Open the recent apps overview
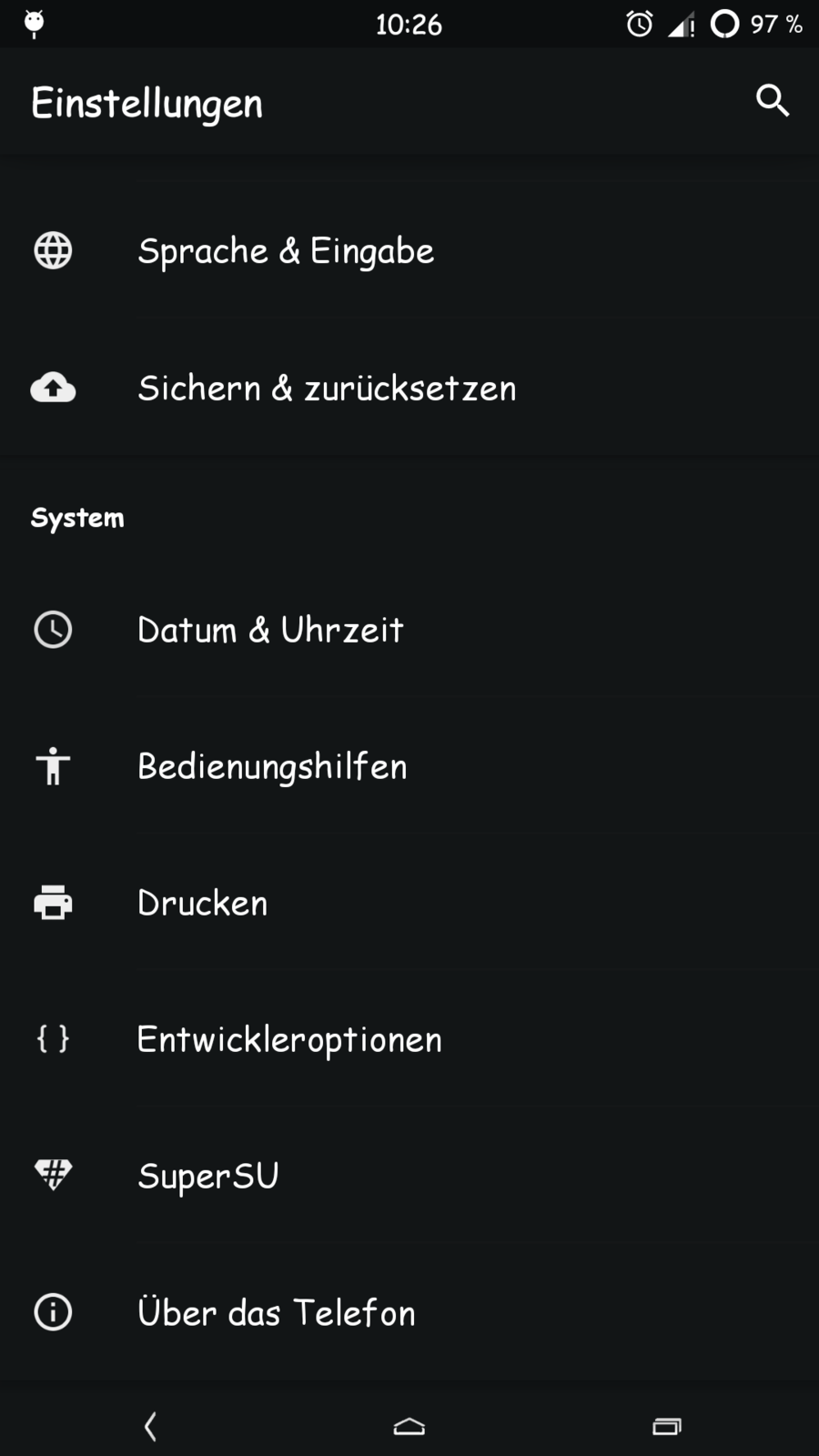Viewport: 819px width, 1456px height. [667, 1426]
